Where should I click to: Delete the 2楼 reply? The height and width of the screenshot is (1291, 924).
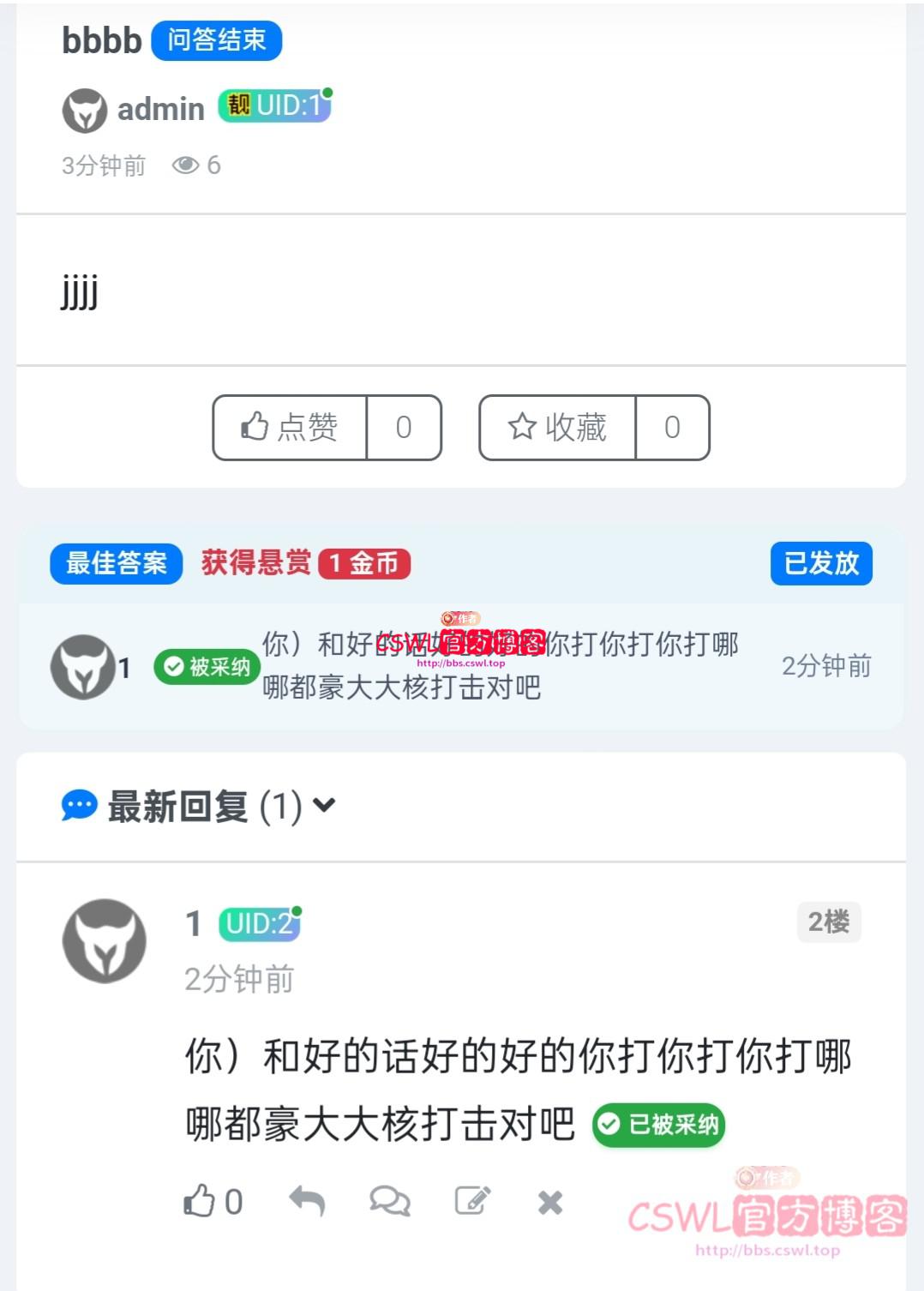click(x=550, y=1202)
